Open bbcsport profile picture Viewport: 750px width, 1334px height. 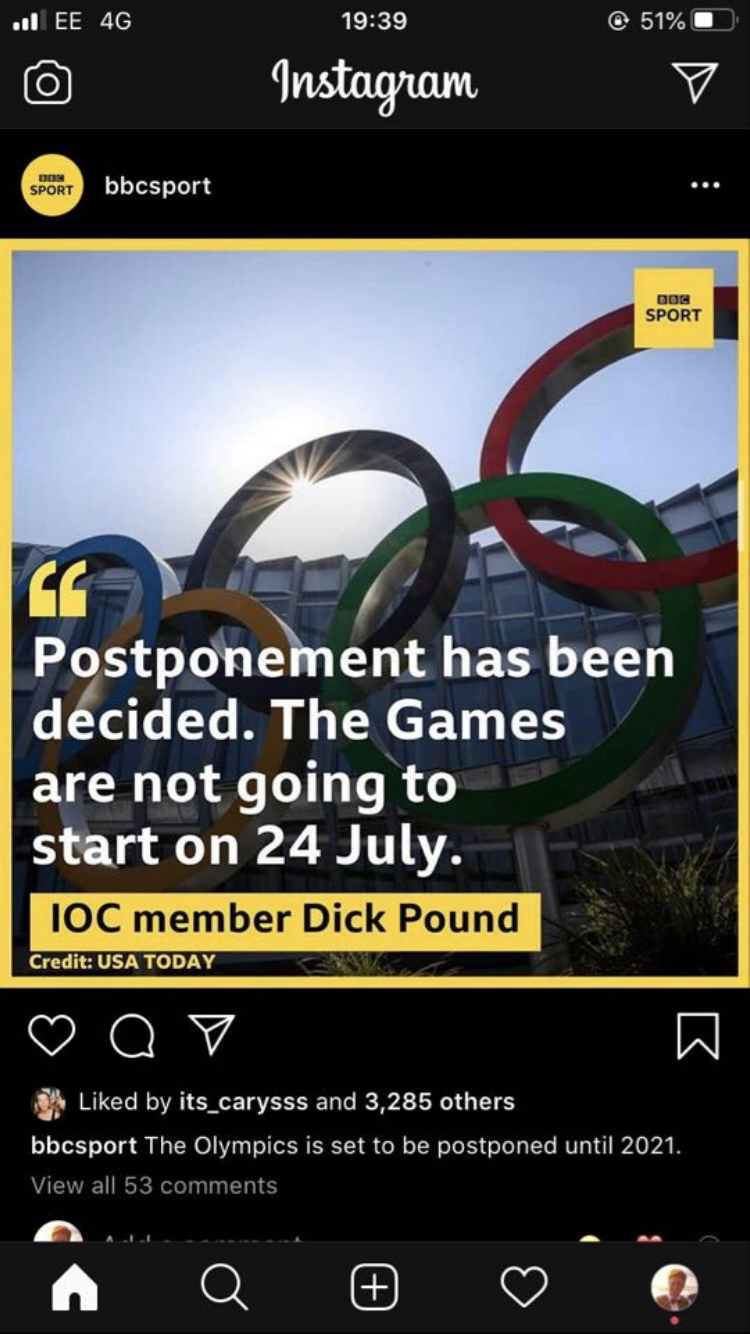(52, 185)
